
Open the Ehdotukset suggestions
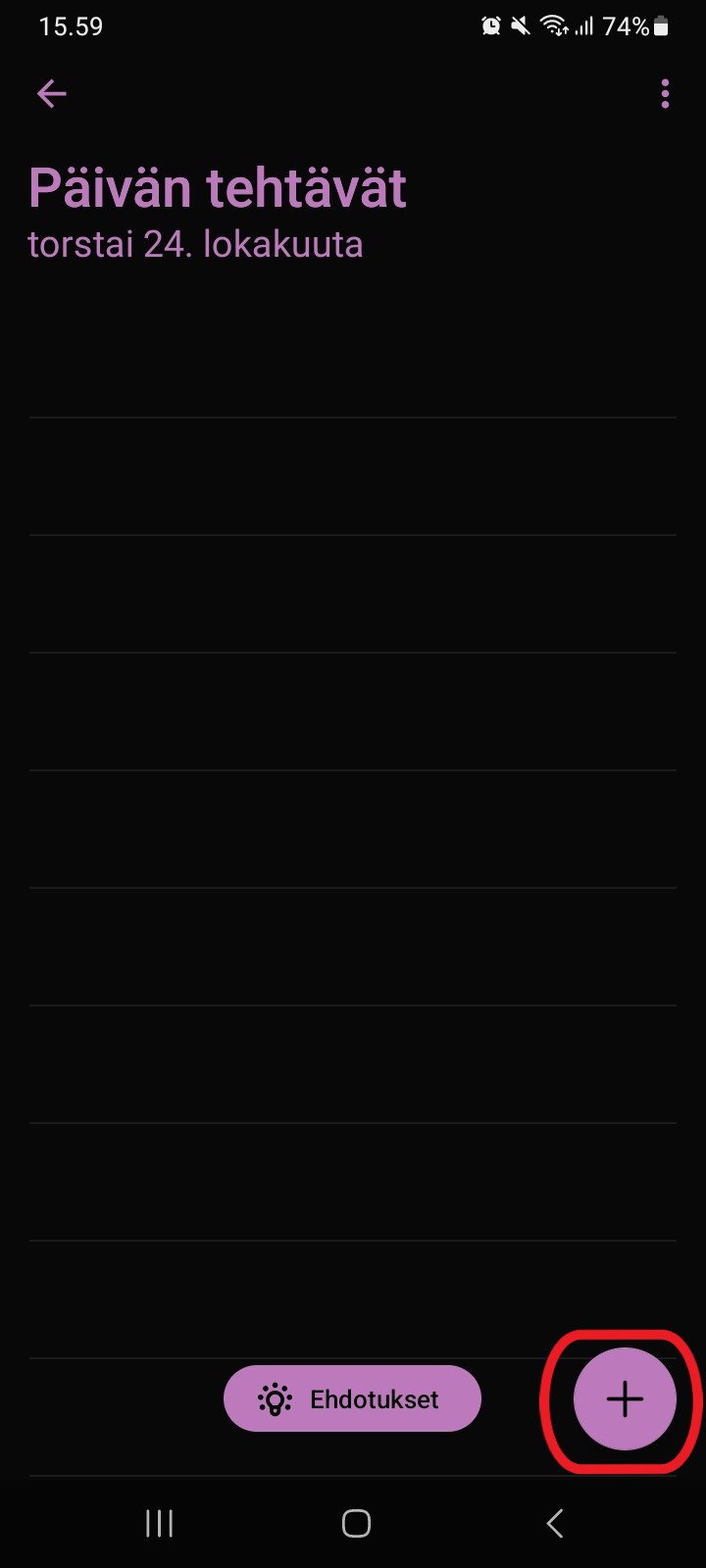point(352,1398)
